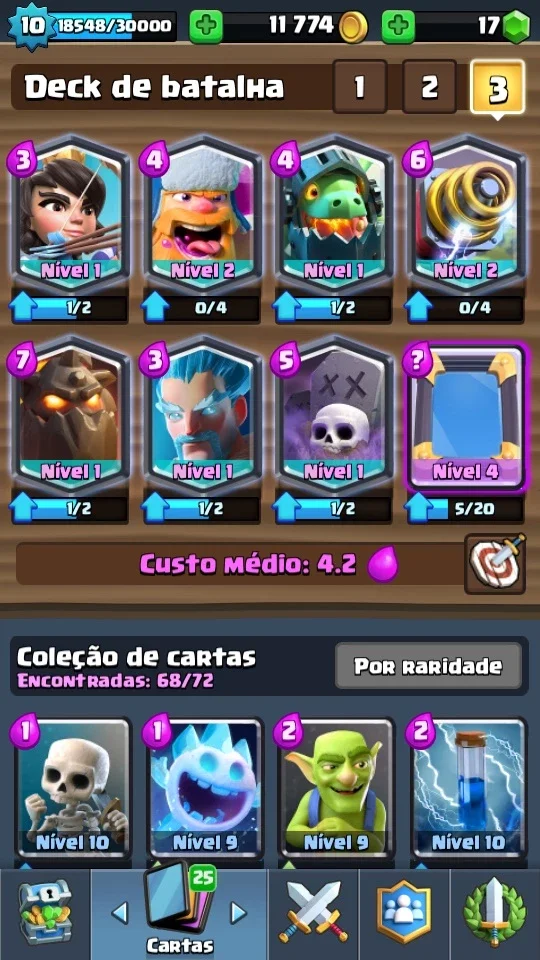Select the Ice Wizard card
Image resolution: width=540 pixels, height=960 pixels.
click(x=203, y=415)
